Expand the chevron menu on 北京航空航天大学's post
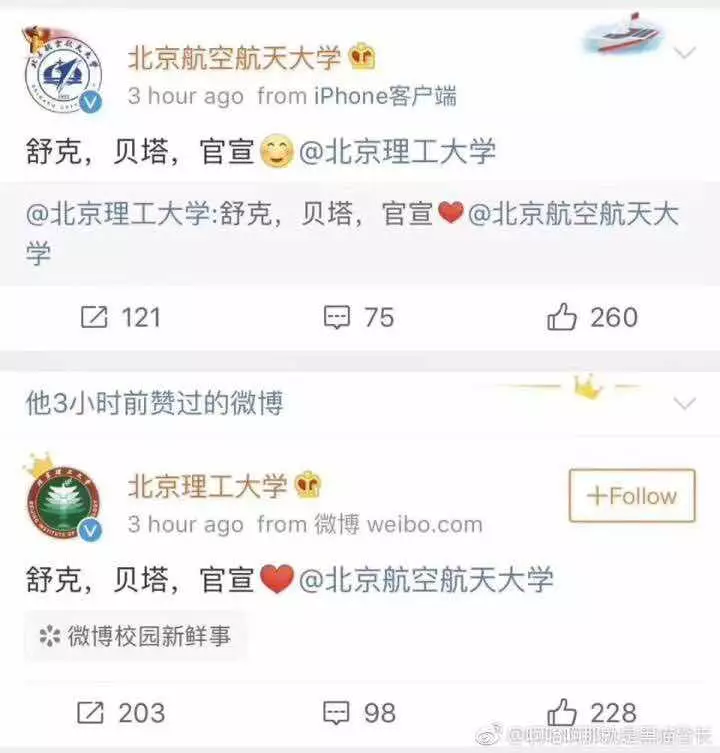This screenshot has width=720, height=753. point(685,54)
